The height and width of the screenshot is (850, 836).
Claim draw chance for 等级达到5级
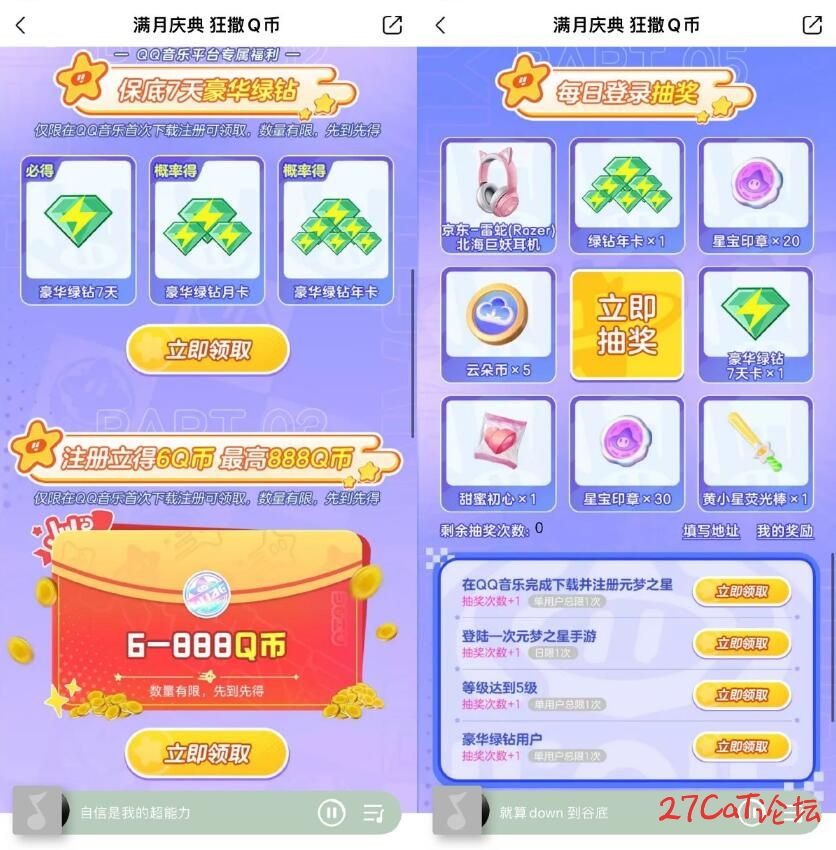point(742,695)
